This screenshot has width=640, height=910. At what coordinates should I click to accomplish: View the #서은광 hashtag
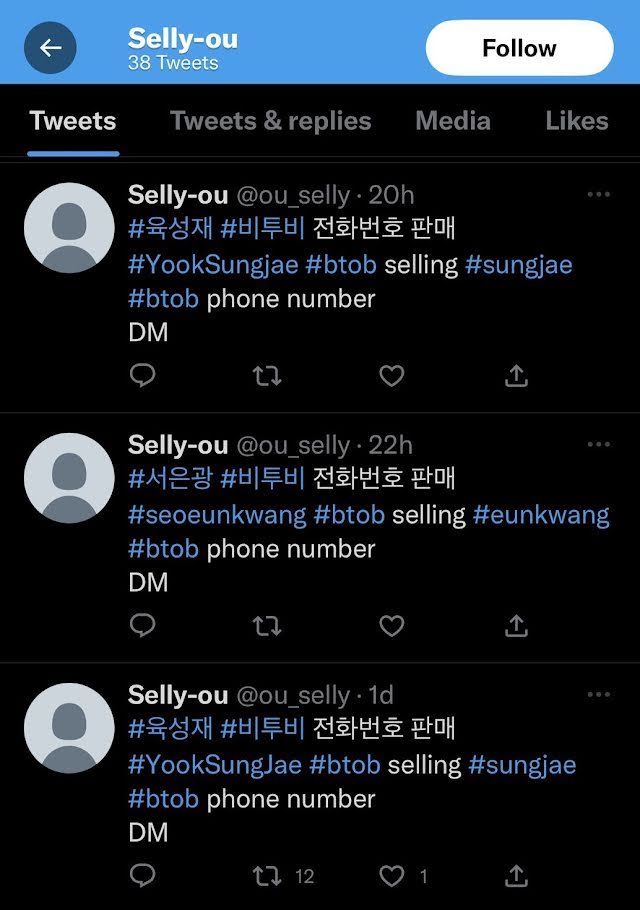point(170,478)
